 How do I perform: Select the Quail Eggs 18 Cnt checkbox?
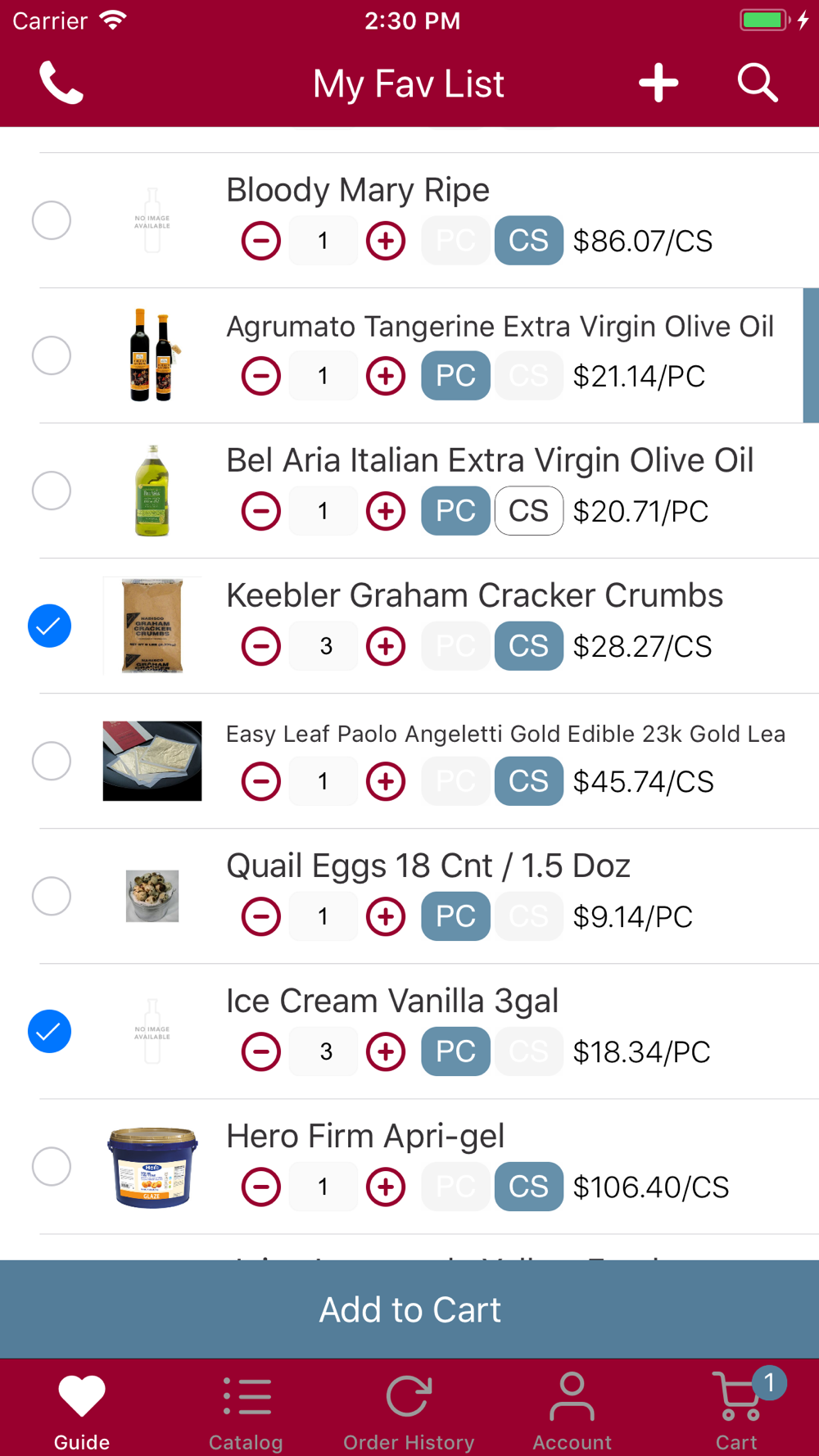point(51,896)
